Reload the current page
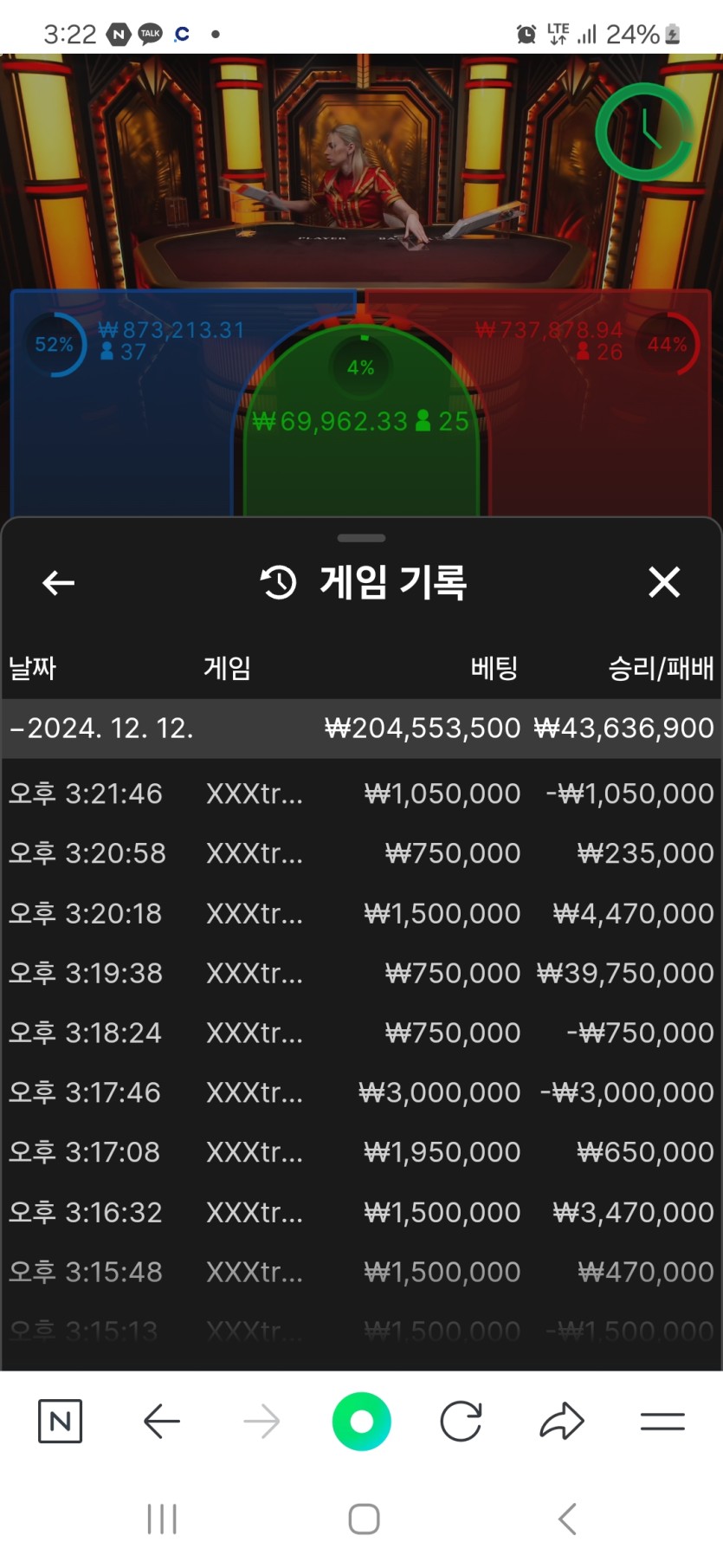 pyautogui.click(x=461, y=1422)
